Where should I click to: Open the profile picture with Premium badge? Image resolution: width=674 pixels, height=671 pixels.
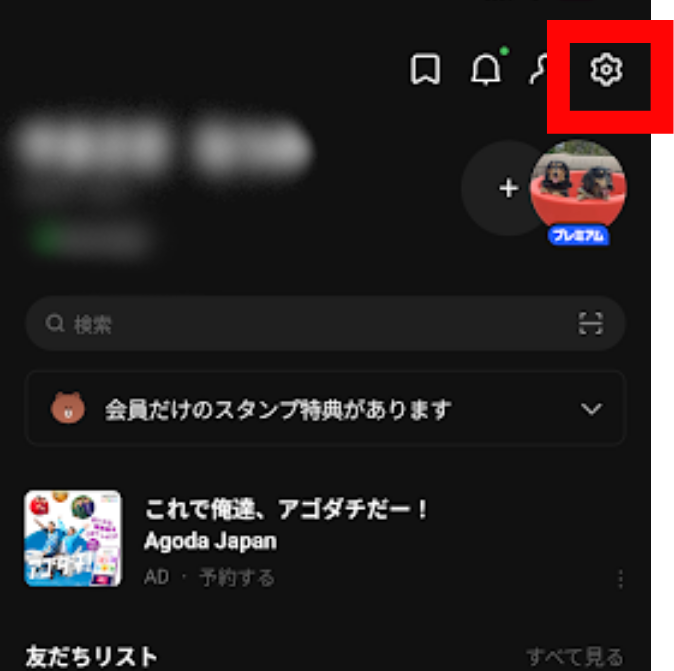tap(578, 187)
